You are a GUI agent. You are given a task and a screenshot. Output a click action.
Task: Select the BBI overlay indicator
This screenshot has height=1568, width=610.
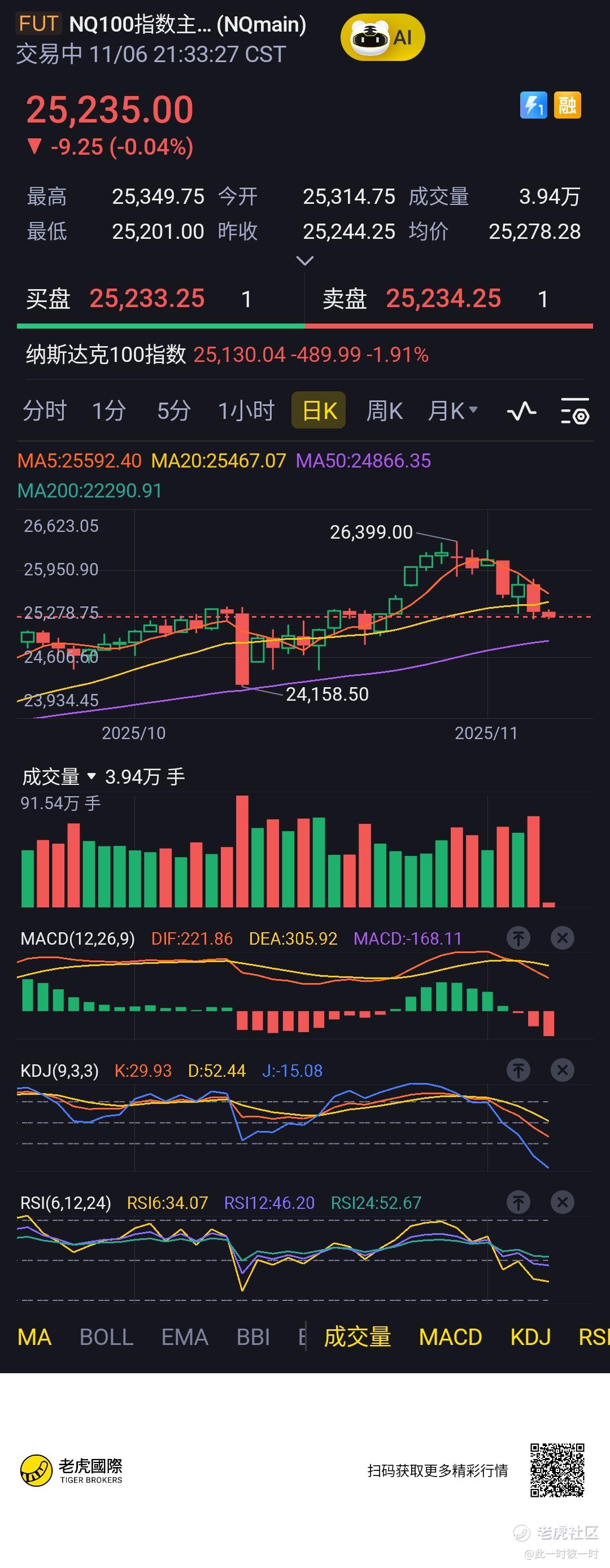pos(252,1337)
